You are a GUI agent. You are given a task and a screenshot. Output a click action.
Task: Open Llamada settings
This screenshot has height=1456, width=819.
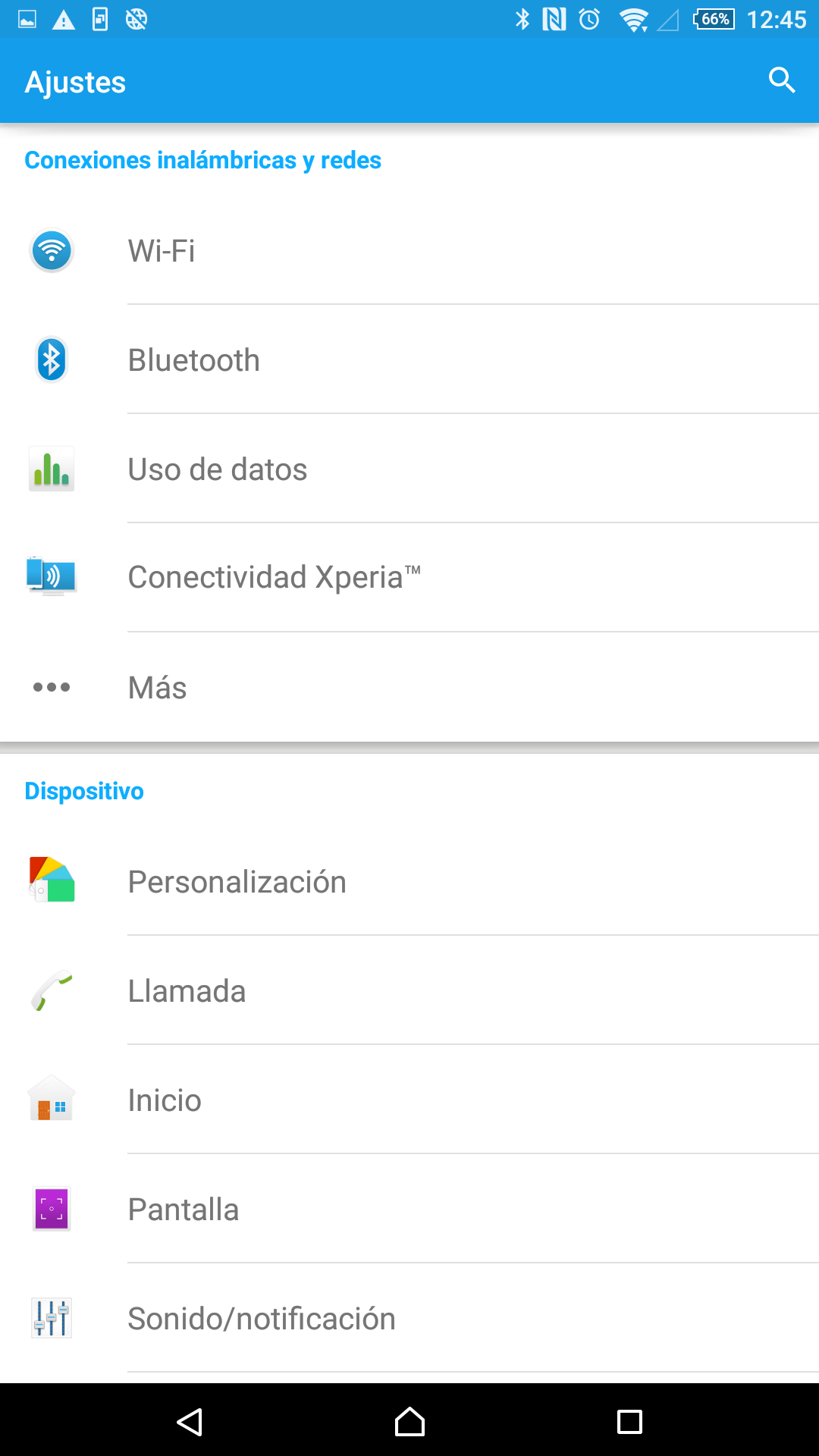pyautogui.click(x=409, y=991)
